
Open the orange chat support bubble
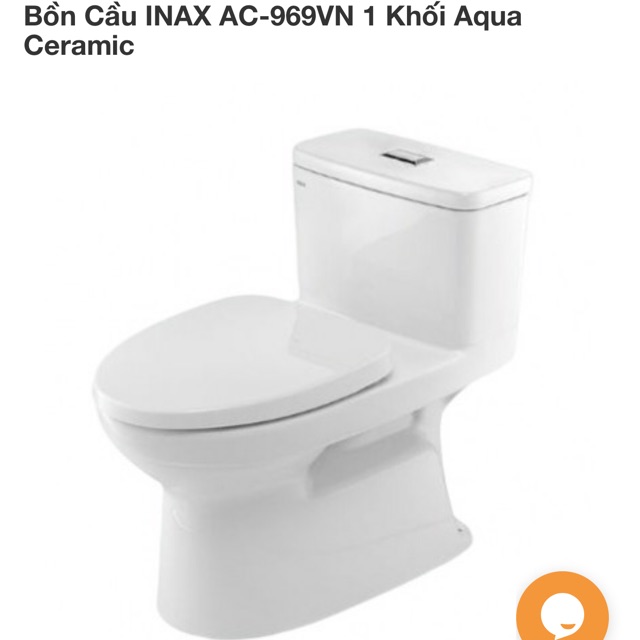(x=562, y=607)
